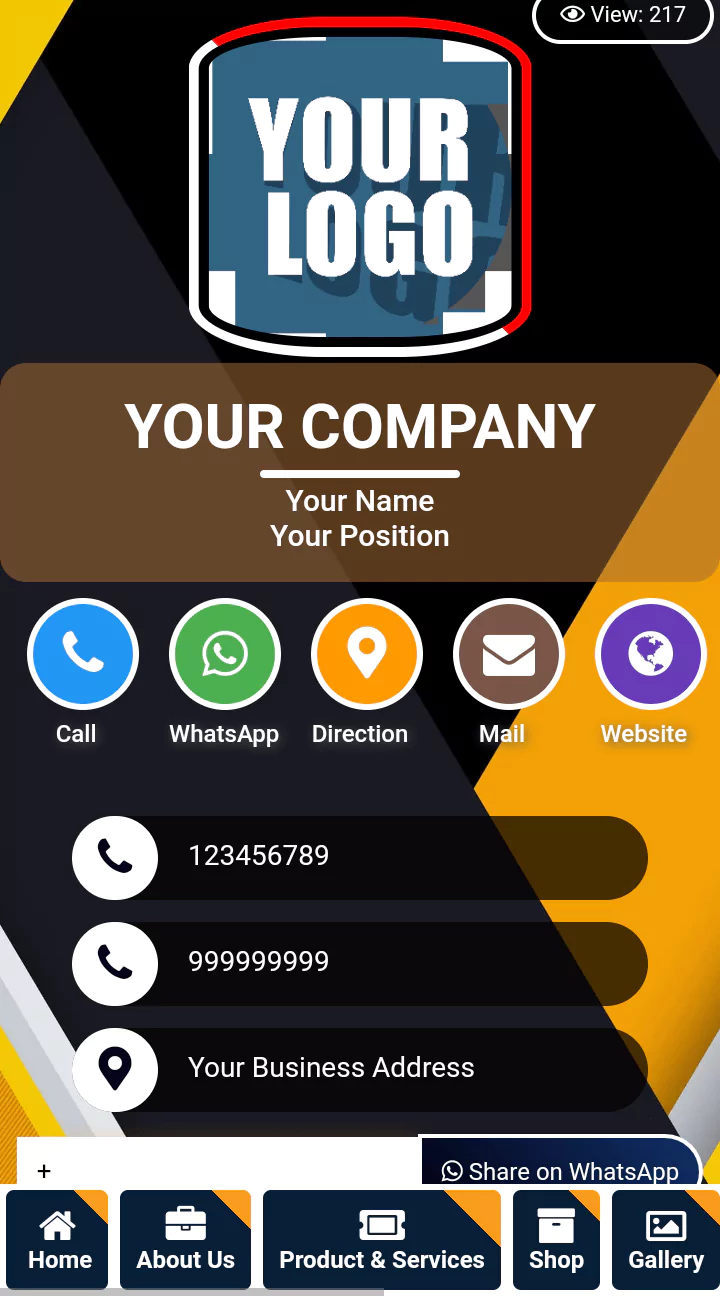Share this card on WhatsApp
720x1296 pixels.
coord(560,1168)
